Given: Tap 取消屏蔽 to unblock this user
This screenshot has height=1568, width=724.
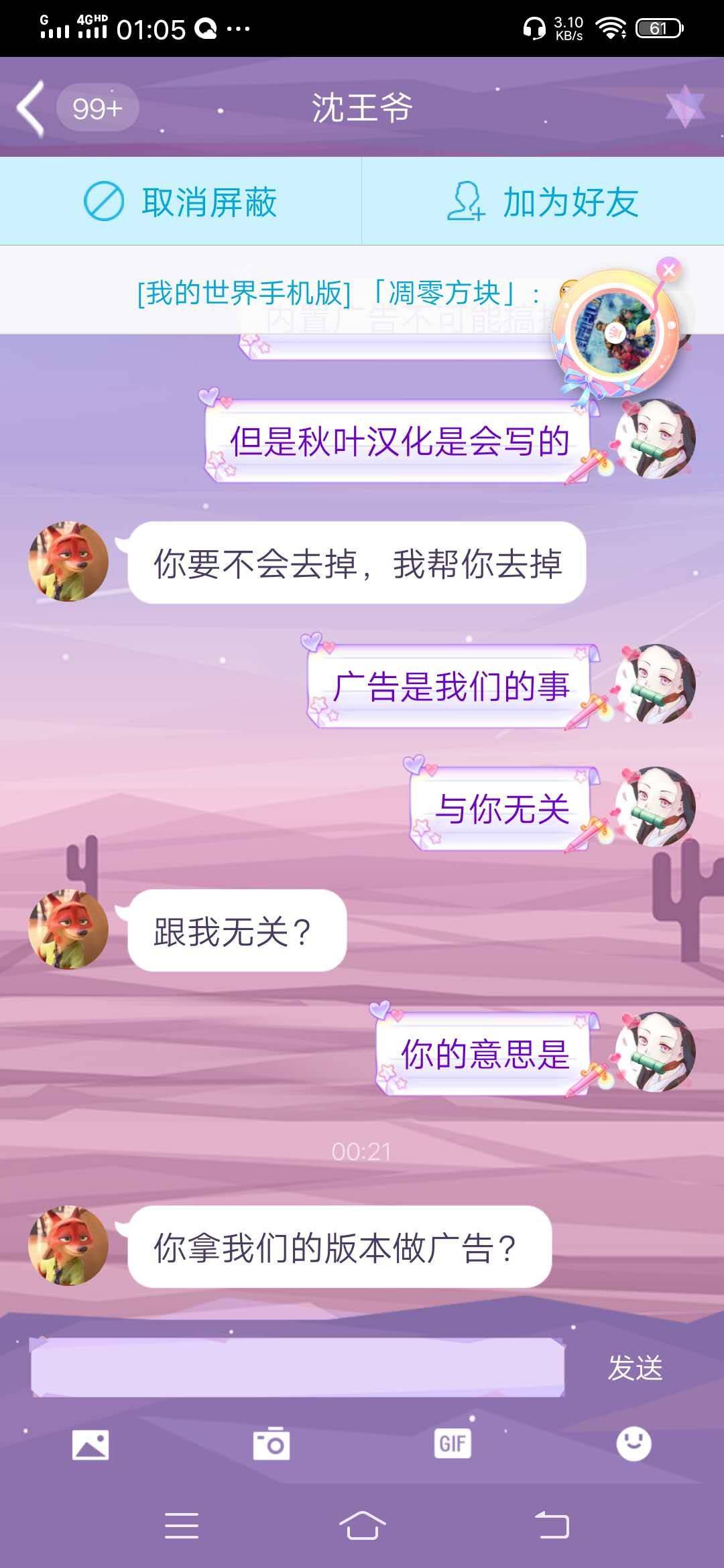Looking at the screenshot, I should tap(180, 202).
